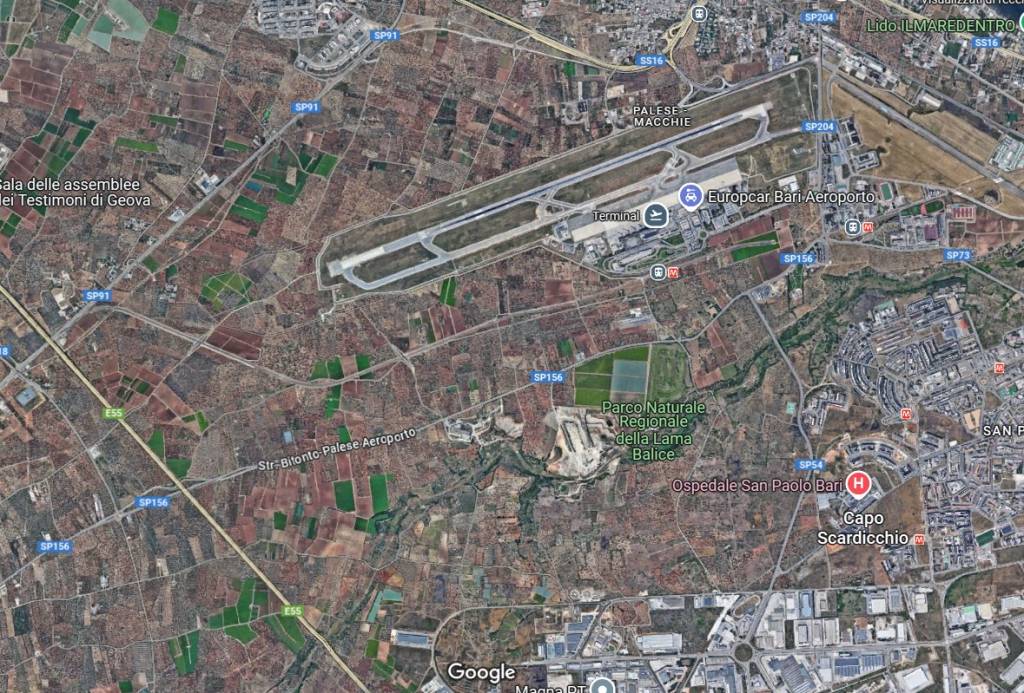Screen dimensions: 1024x693
Task: Open the airport Terminal marker
Action: pyautogui.click(x=656, y=215)
